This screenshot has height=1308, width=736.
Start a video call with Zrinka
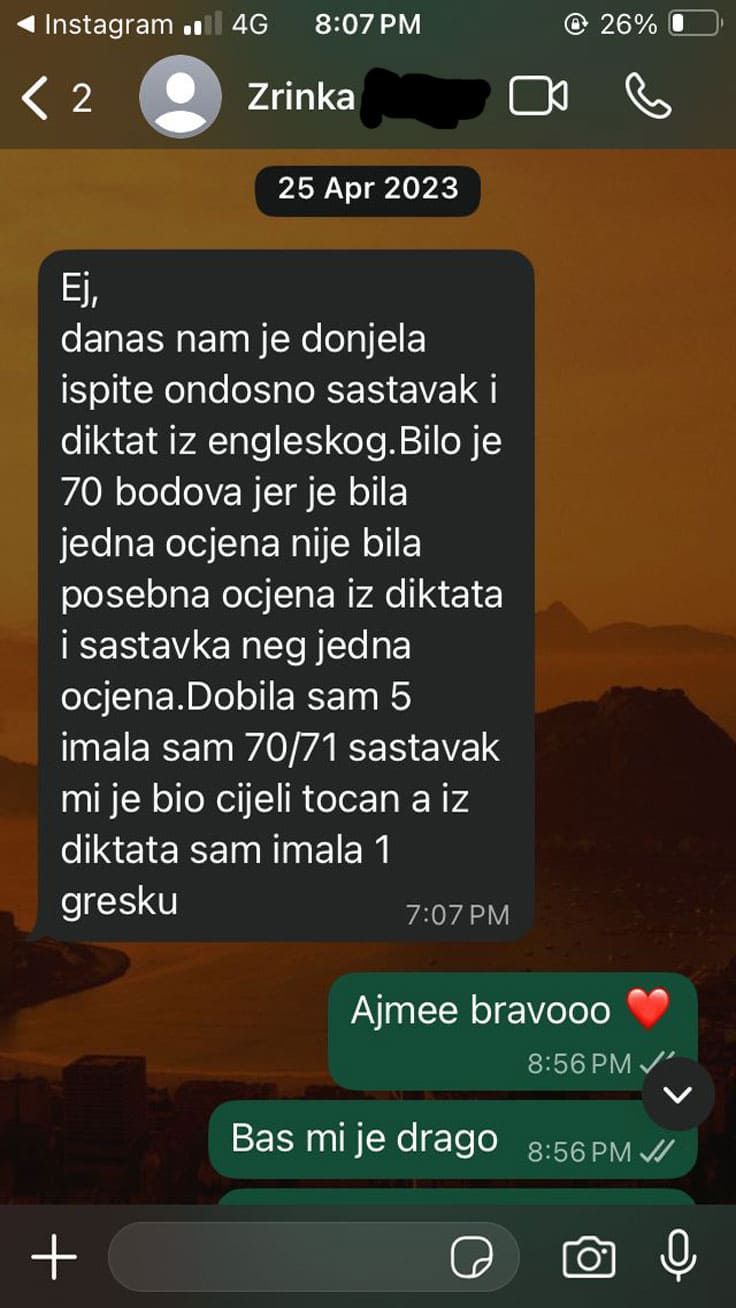[539, 97]
